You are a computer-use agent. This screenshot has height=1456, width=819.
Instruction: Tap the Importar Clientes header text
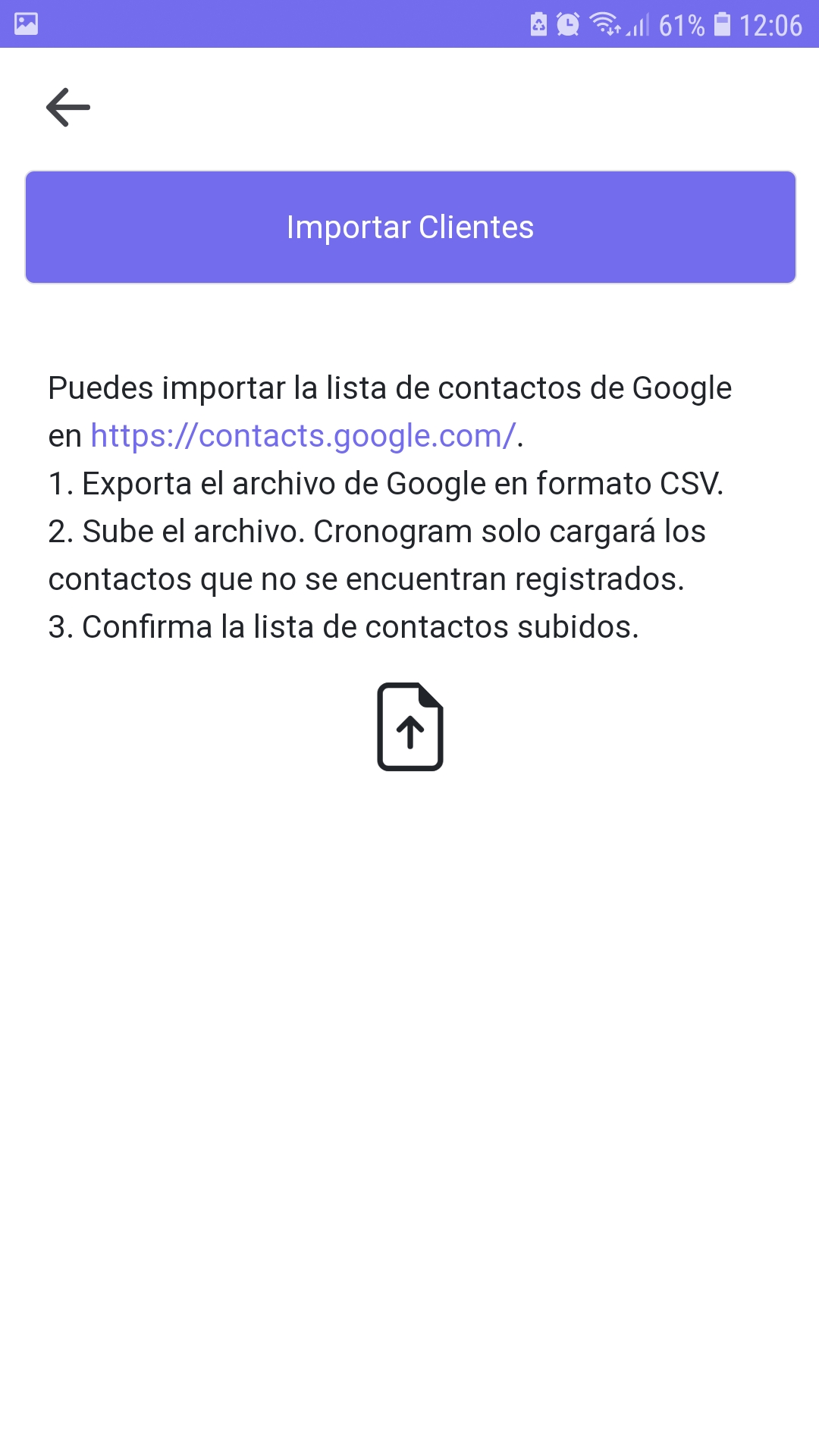click(409, 227)
